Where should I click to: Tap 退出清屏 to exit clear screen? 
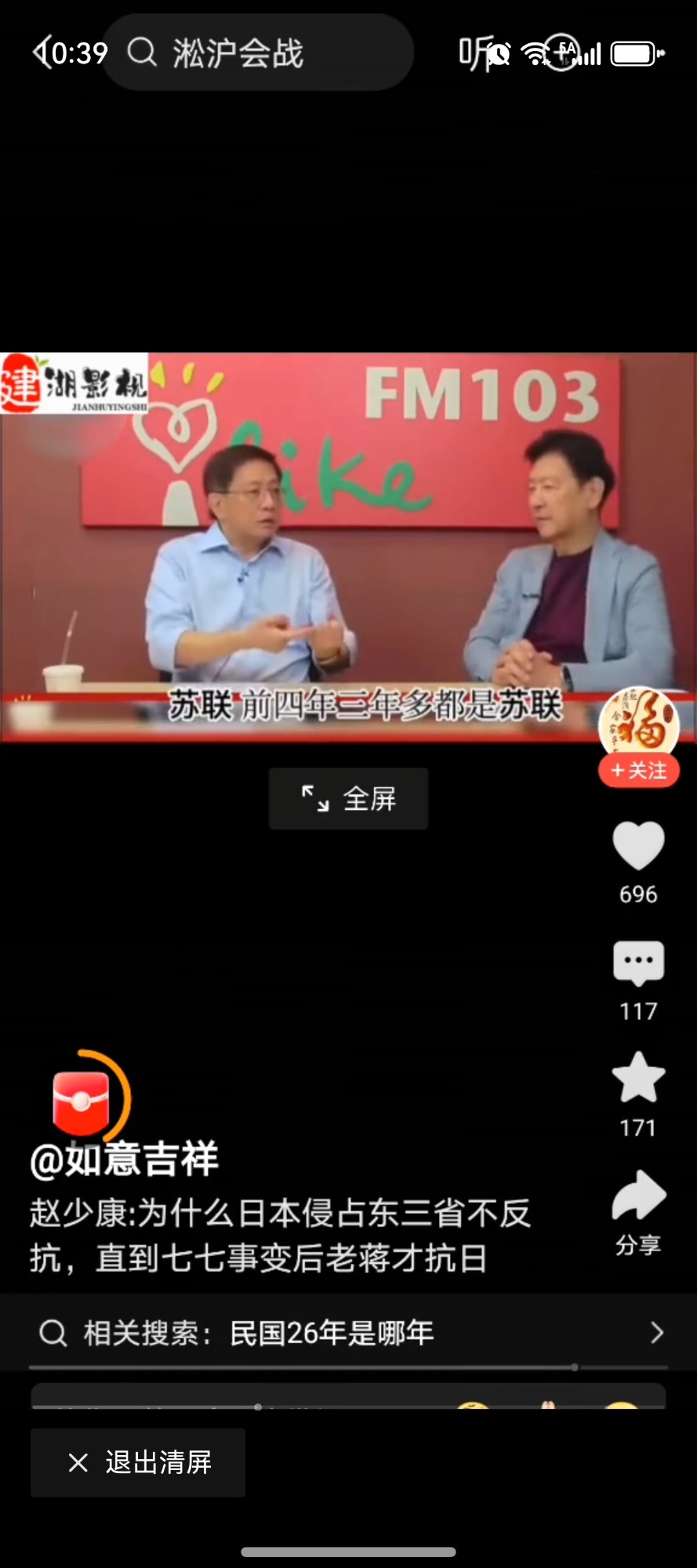pyautogui.click(x=138, y=1462)
